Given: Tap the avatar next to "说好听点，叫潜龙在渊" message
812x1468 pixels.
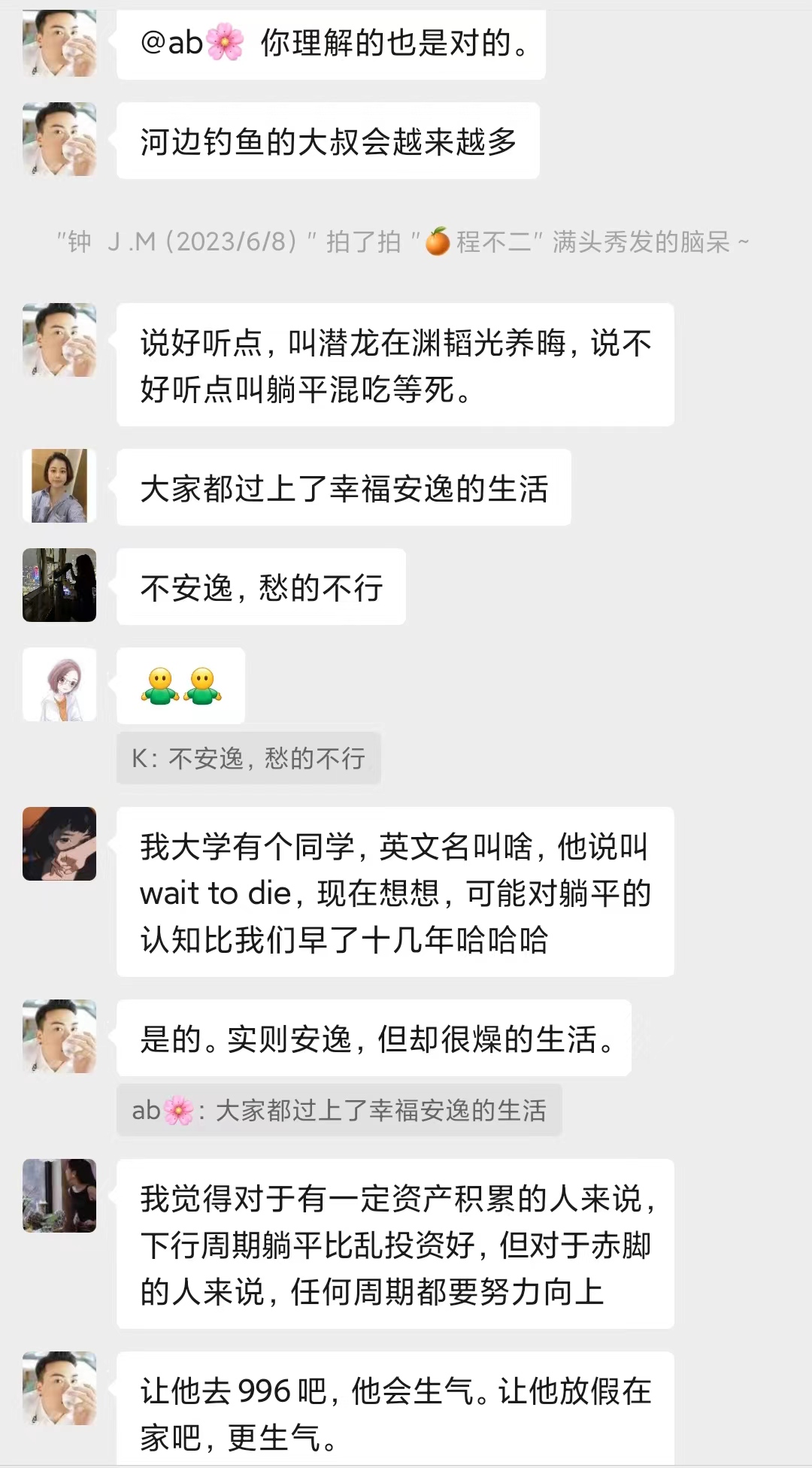Looking at the screenshot, I should click(59, 340).
